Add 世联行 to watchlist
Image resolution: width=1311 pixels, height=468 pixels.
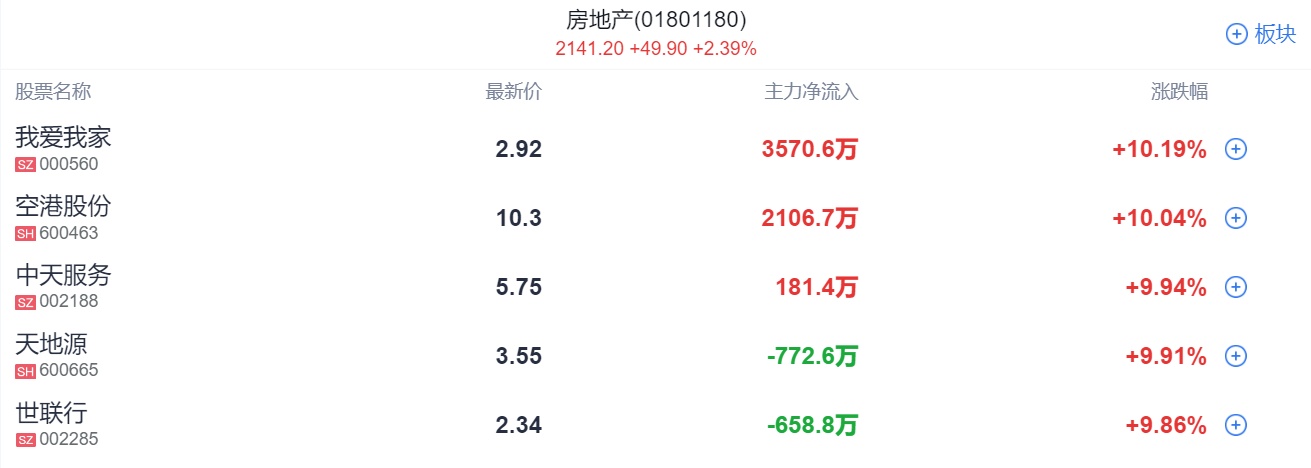[1236, 425]
